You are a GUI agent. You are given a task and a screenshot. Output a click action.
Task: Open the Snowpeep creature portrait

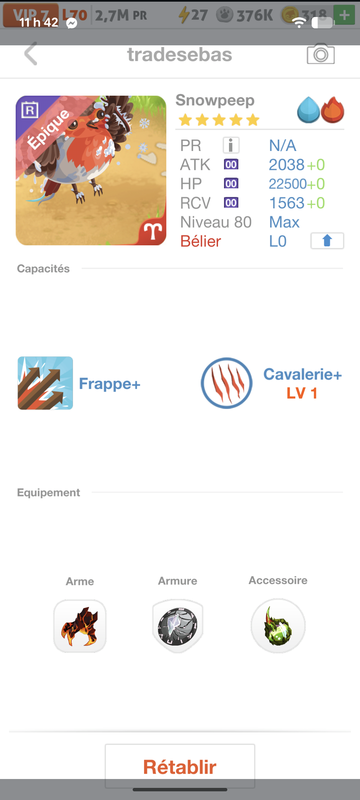[91, 170]
